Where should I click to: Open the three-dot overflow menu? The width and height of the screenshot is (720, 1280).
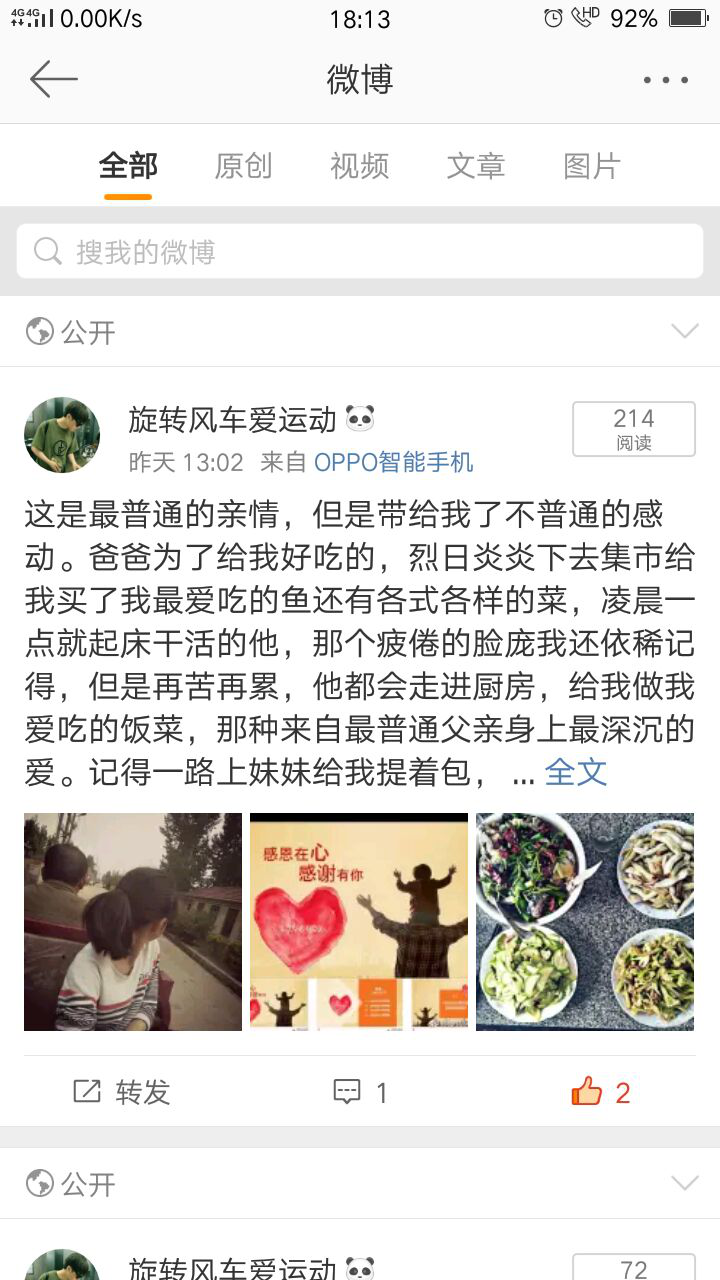[x=665, y=80]
